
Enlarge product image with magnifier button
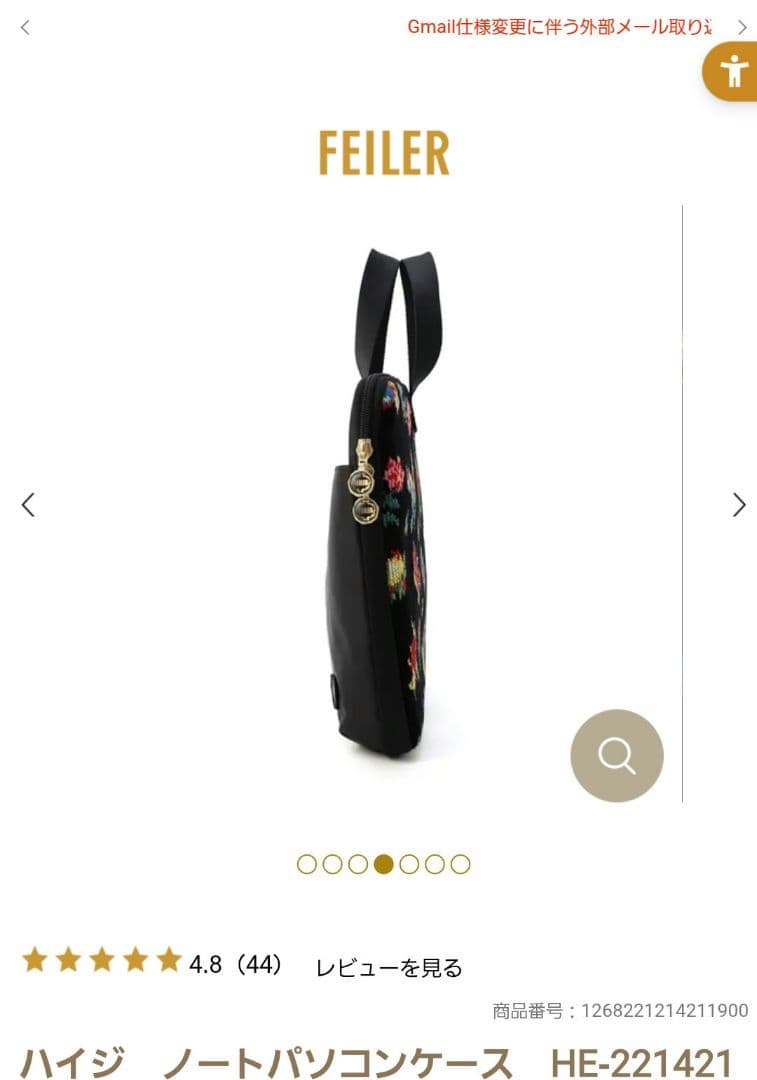pos(617,756)
